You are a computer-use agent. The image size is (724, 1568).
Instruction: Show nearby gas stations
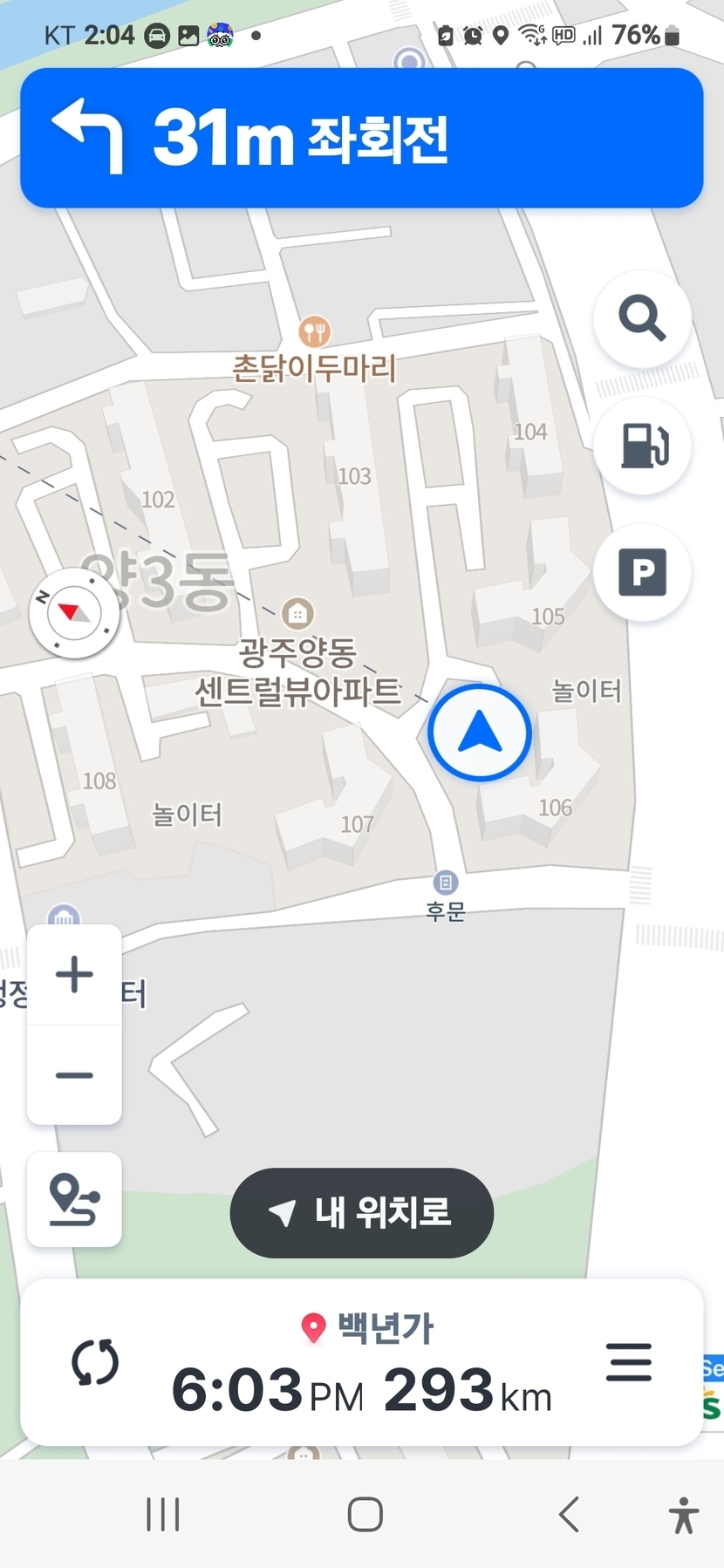642,446
